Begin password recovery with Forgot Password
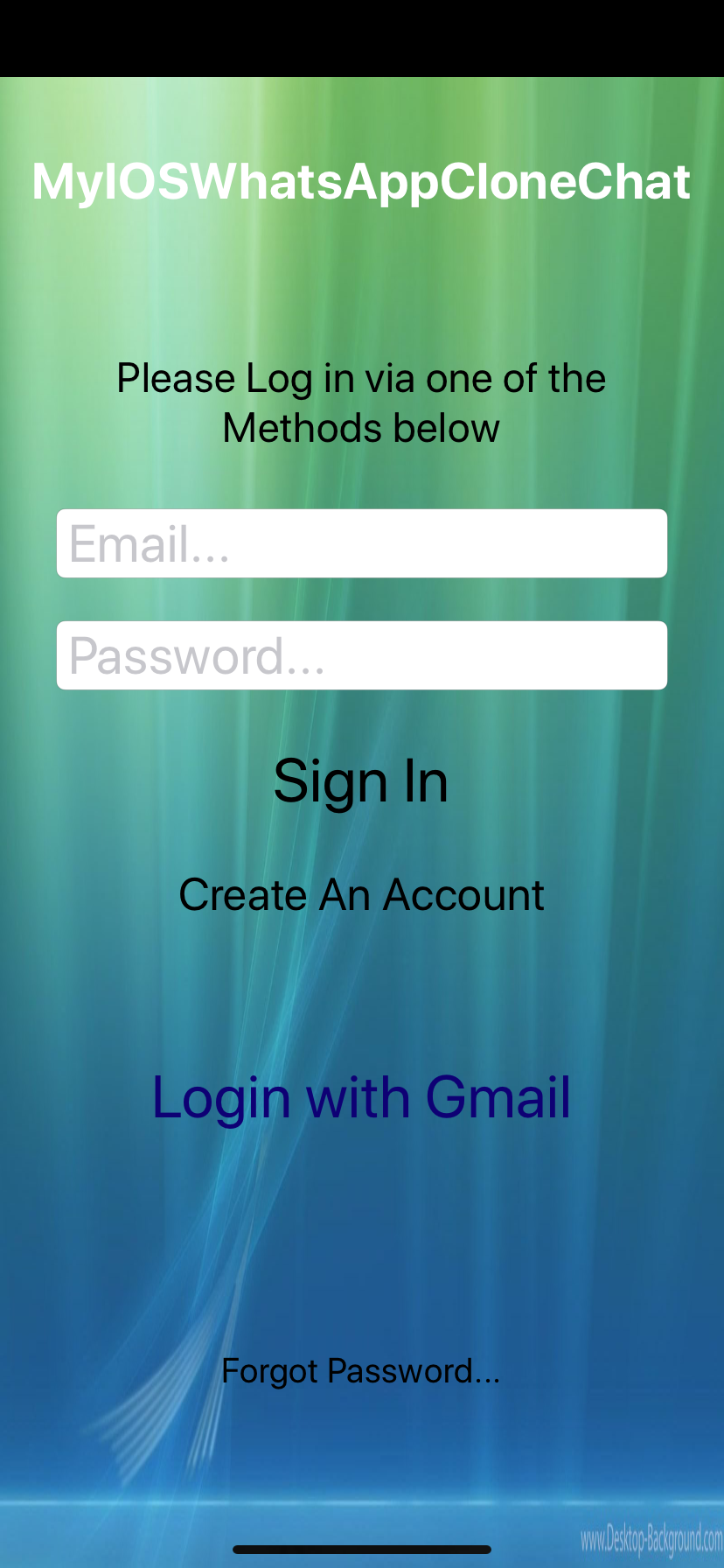 (361, 1371)
